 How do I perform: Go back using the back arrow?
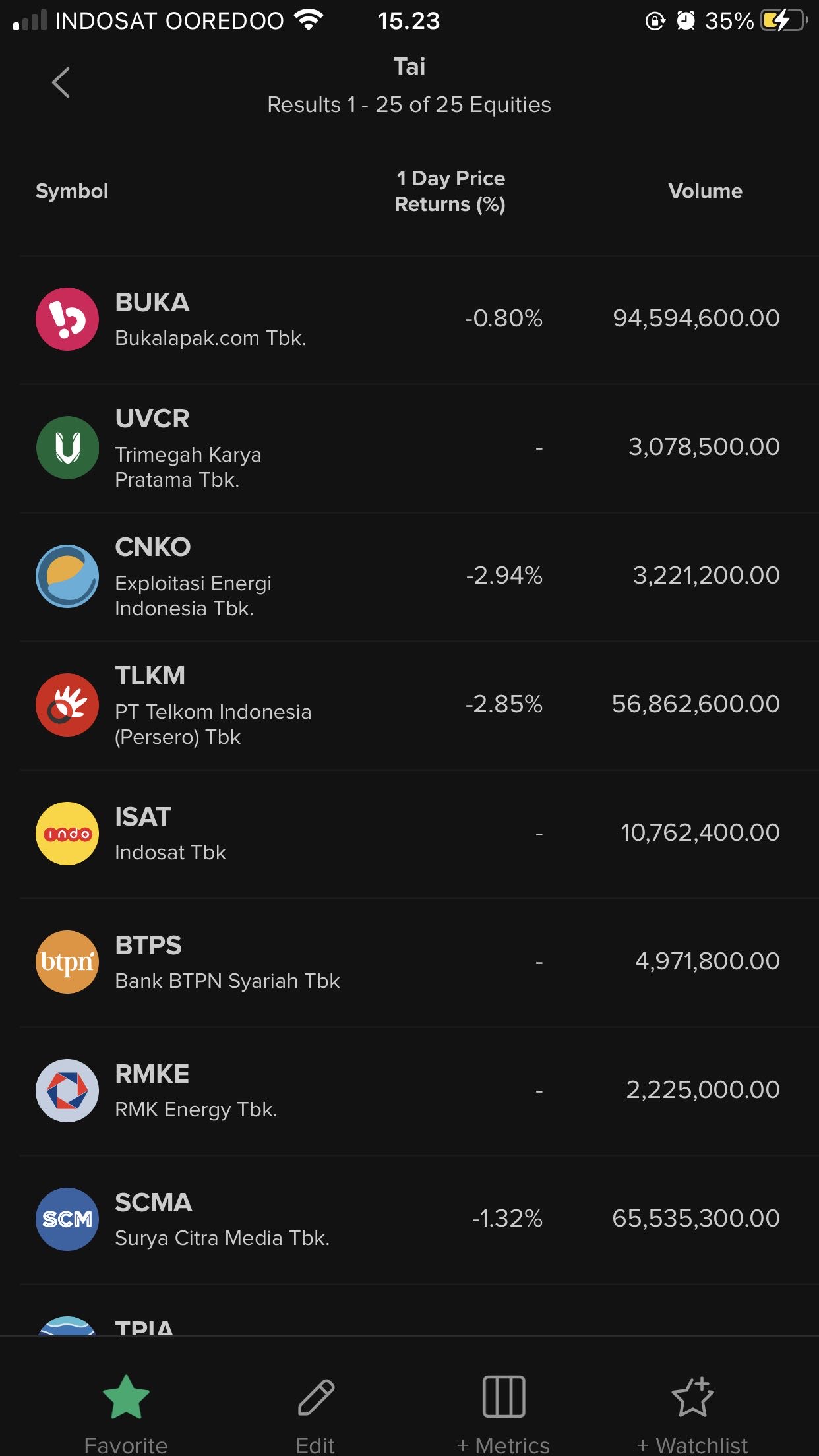point(61,82)
